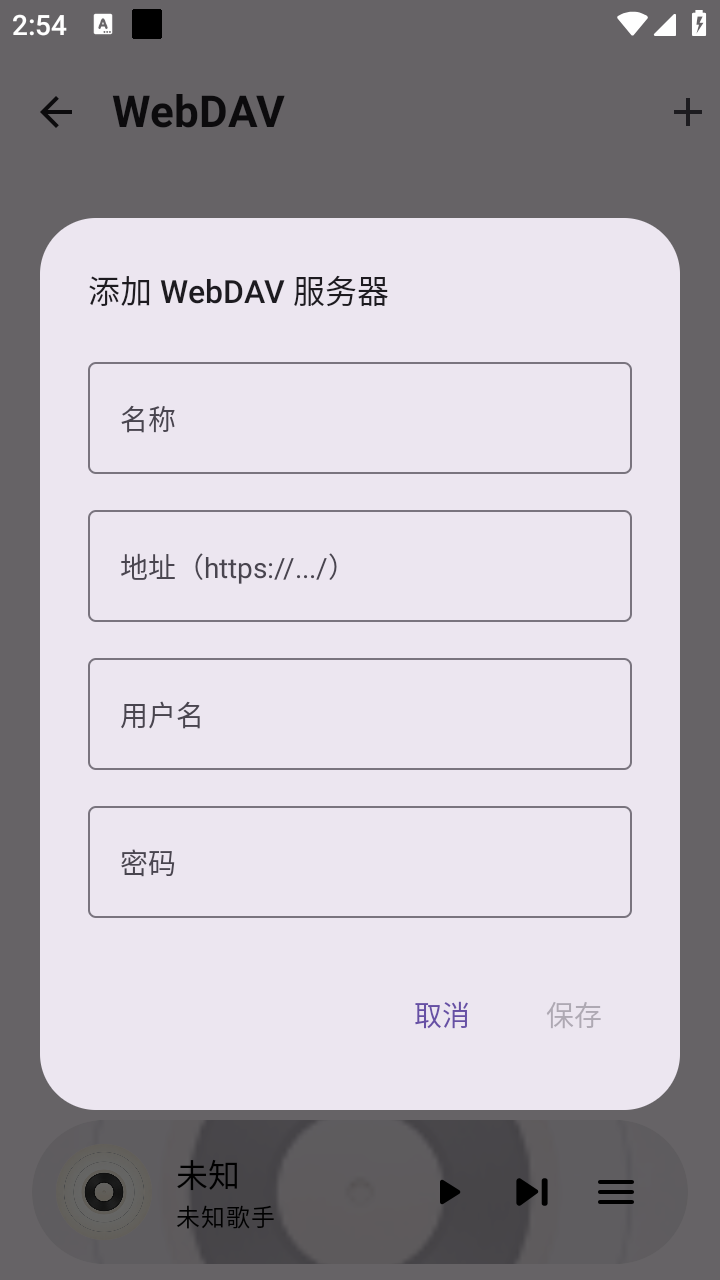Screen dimensions: 720x1280
Task: Select the song title 未知
Action: [207, 1177]
